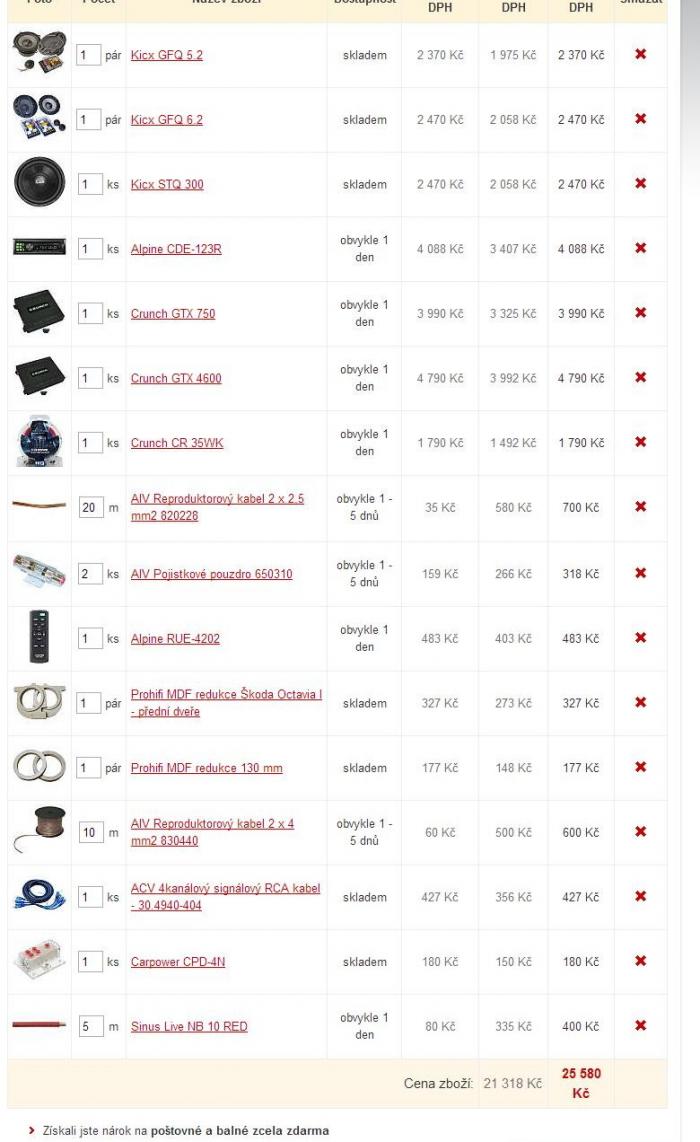Delete Crunch GTX 750 from the cart
Image resolution: width=700 pixels, height=1142 pixels.
pos(641,313)
